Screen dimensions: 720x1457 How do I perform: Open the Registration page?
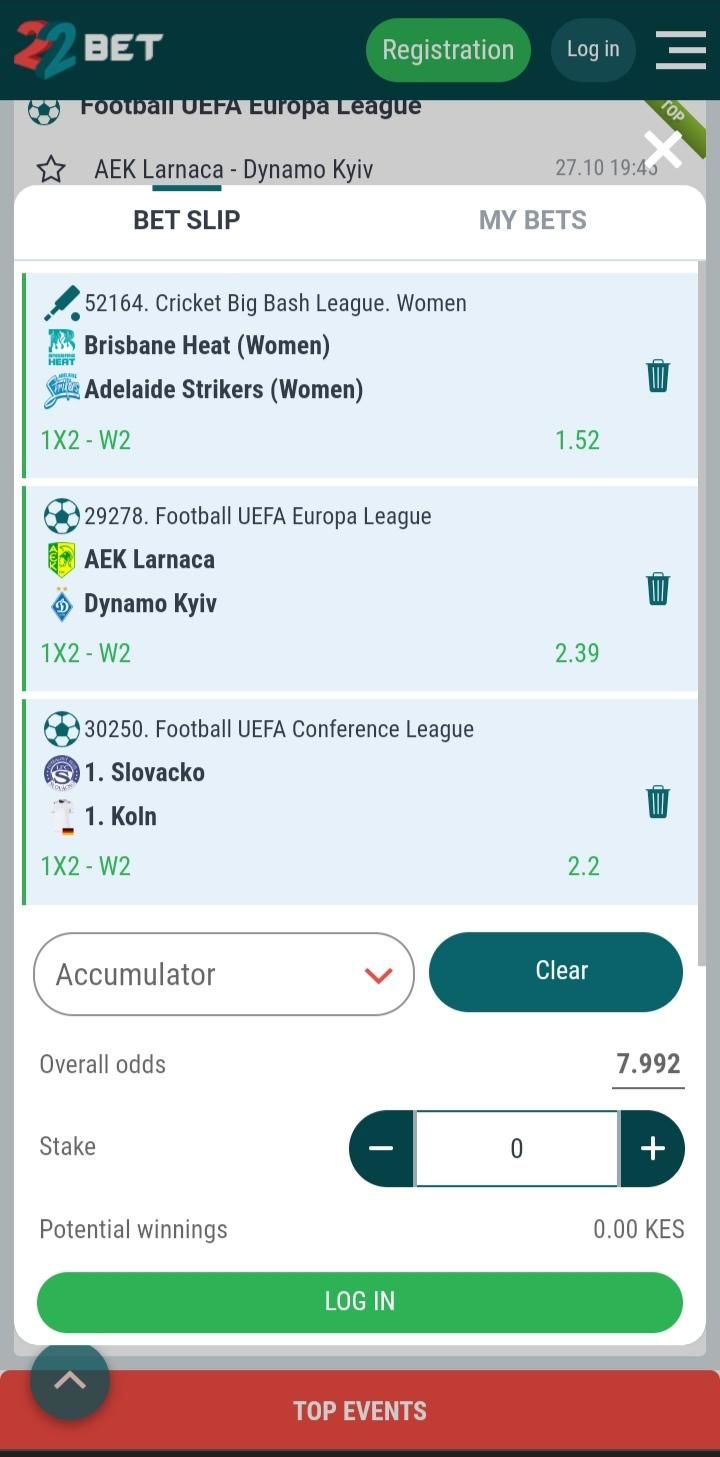pyautogui.click(x=447, y=50)
